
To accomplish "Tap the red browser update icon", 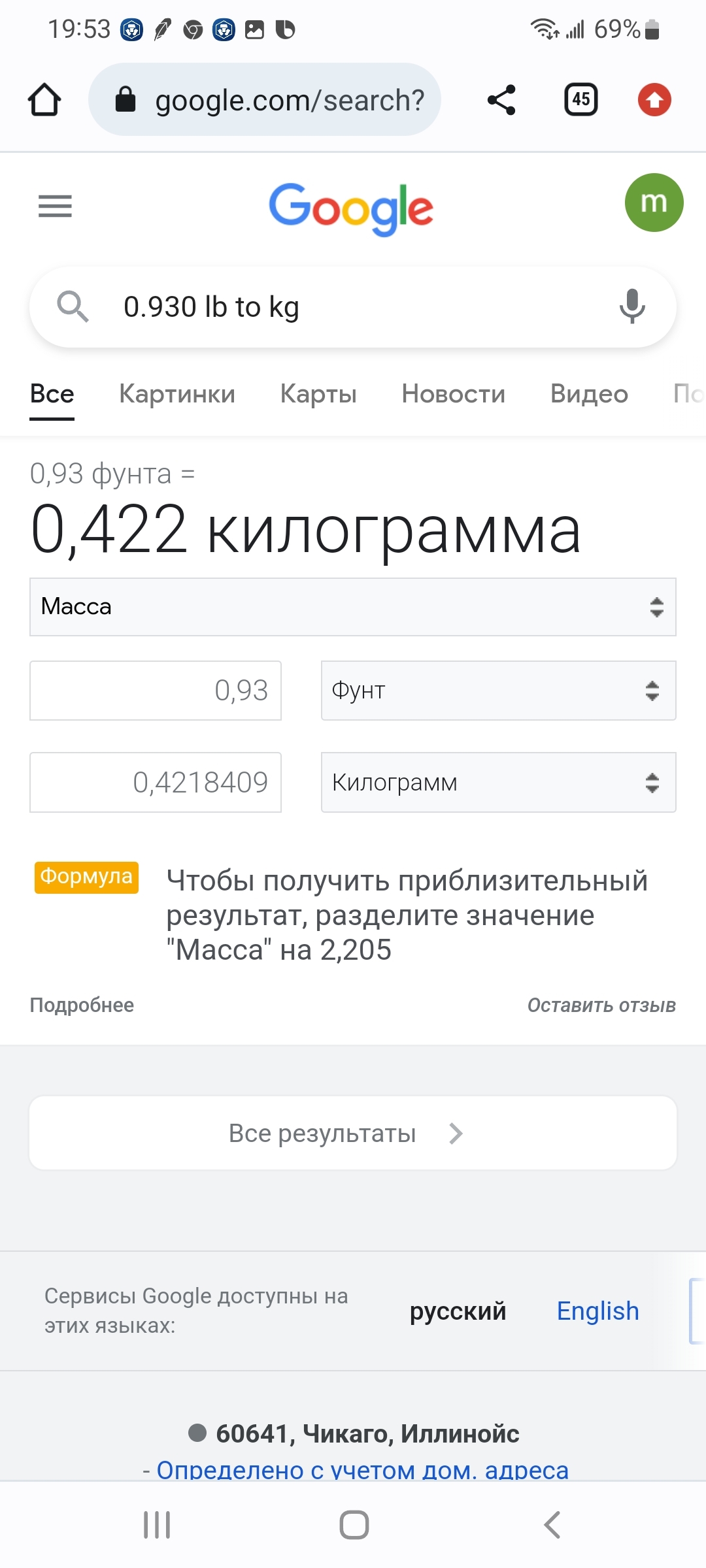I will 654,100.
